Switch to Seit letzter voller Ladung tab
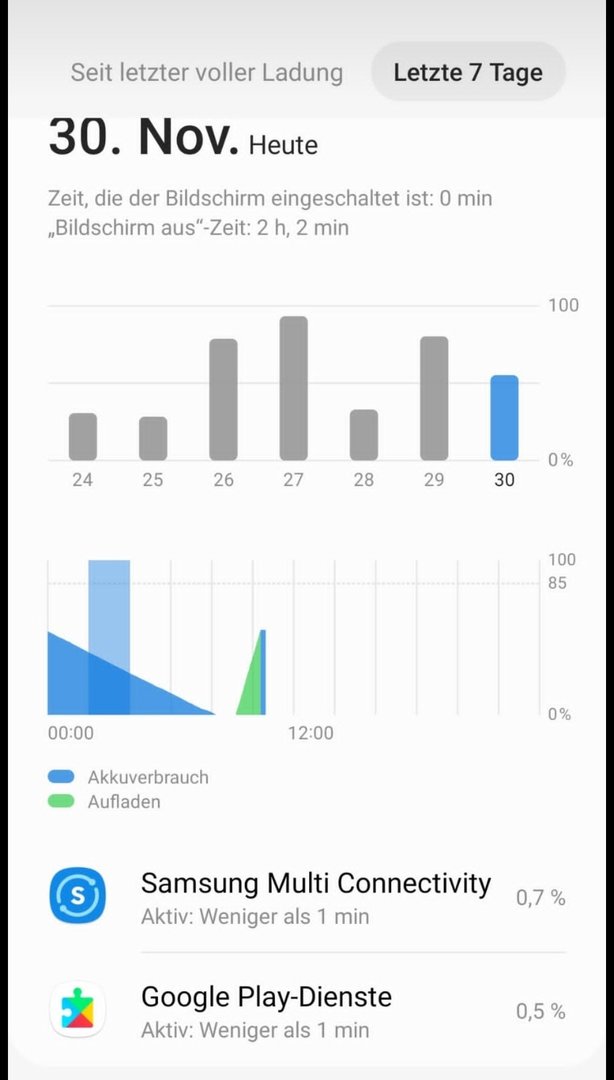The image size is (614, 1080). [x=206, y=73]
